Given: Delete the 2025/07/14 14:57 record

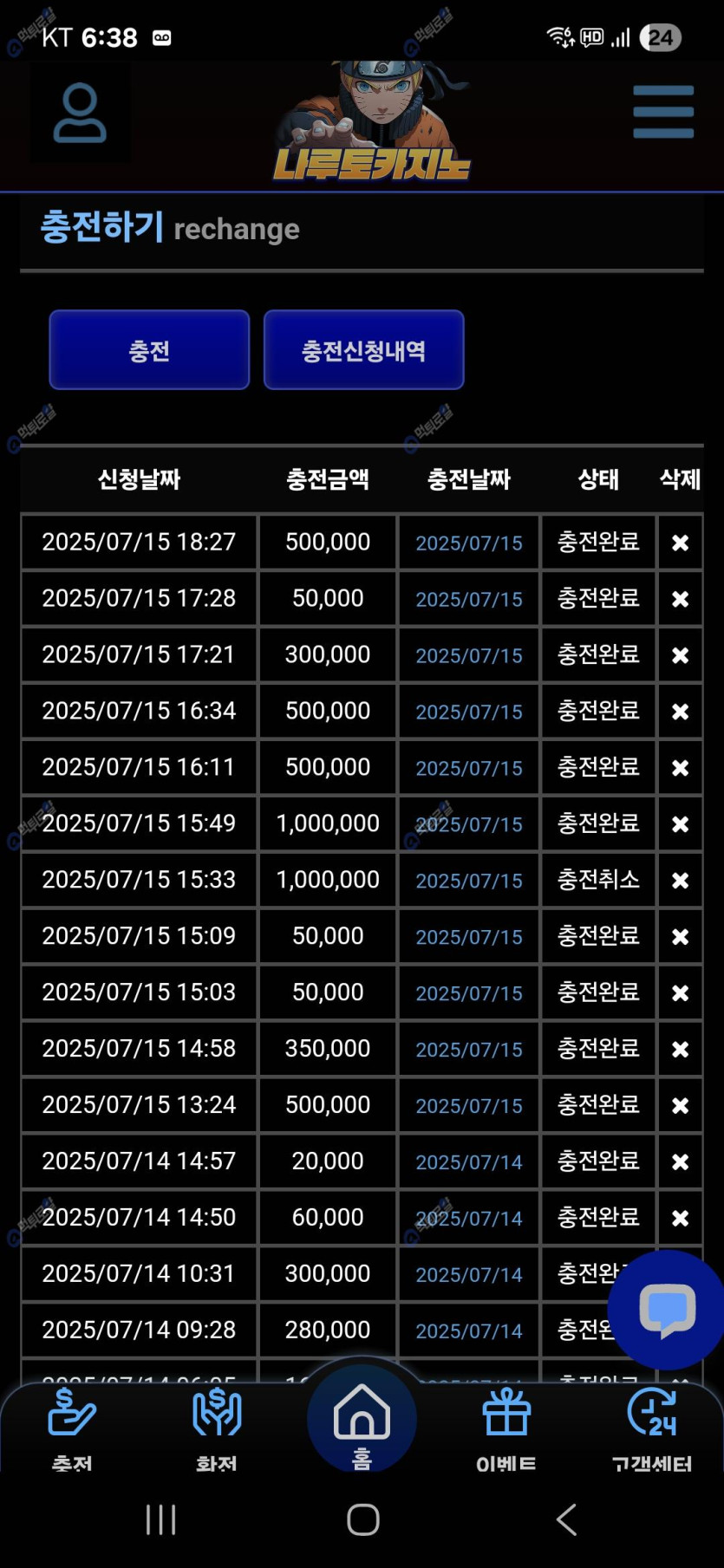Looking at the screenshot, I should (680, 1162).
